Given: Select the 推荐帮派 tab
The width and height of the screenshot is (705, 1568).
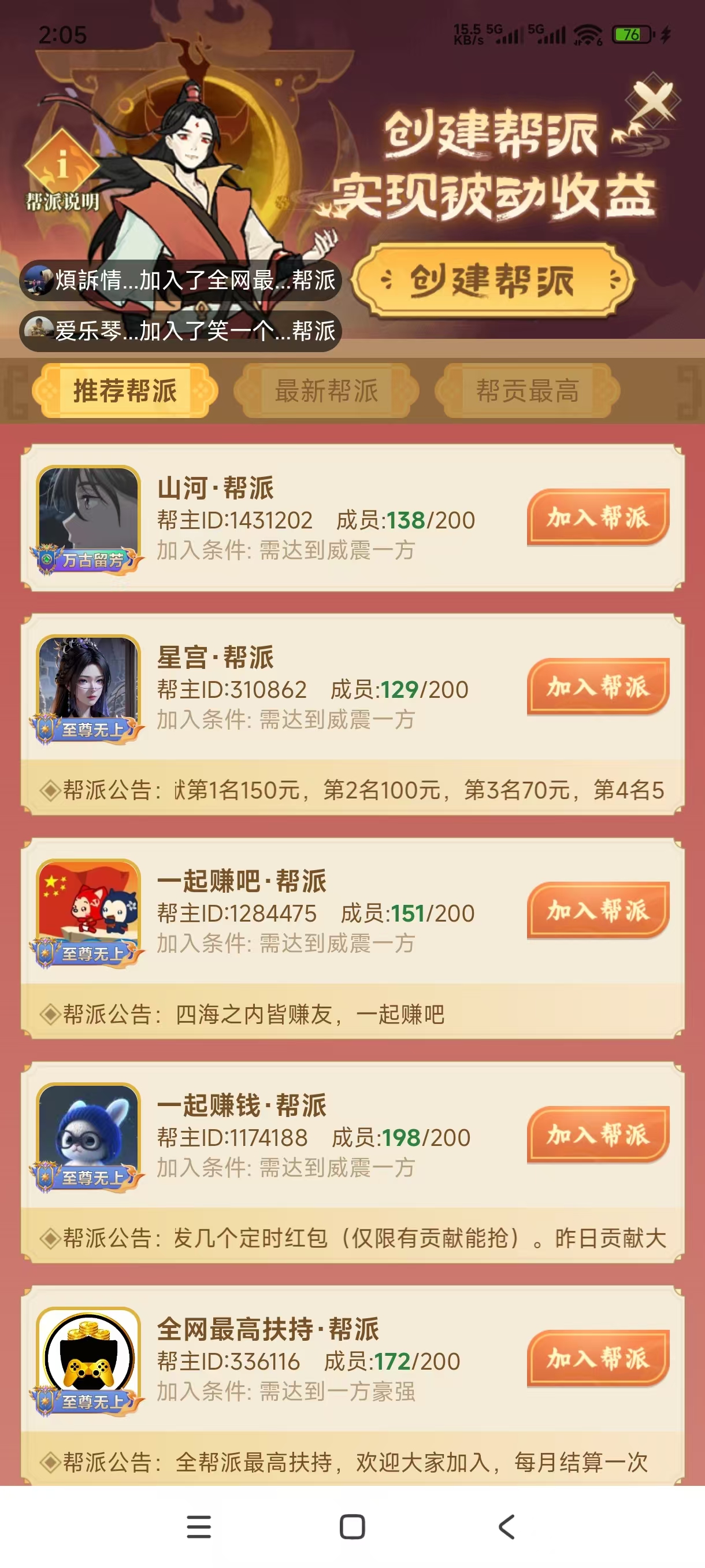Looking at the screenshot, I should pyautogui.click(x=127, y=391).
